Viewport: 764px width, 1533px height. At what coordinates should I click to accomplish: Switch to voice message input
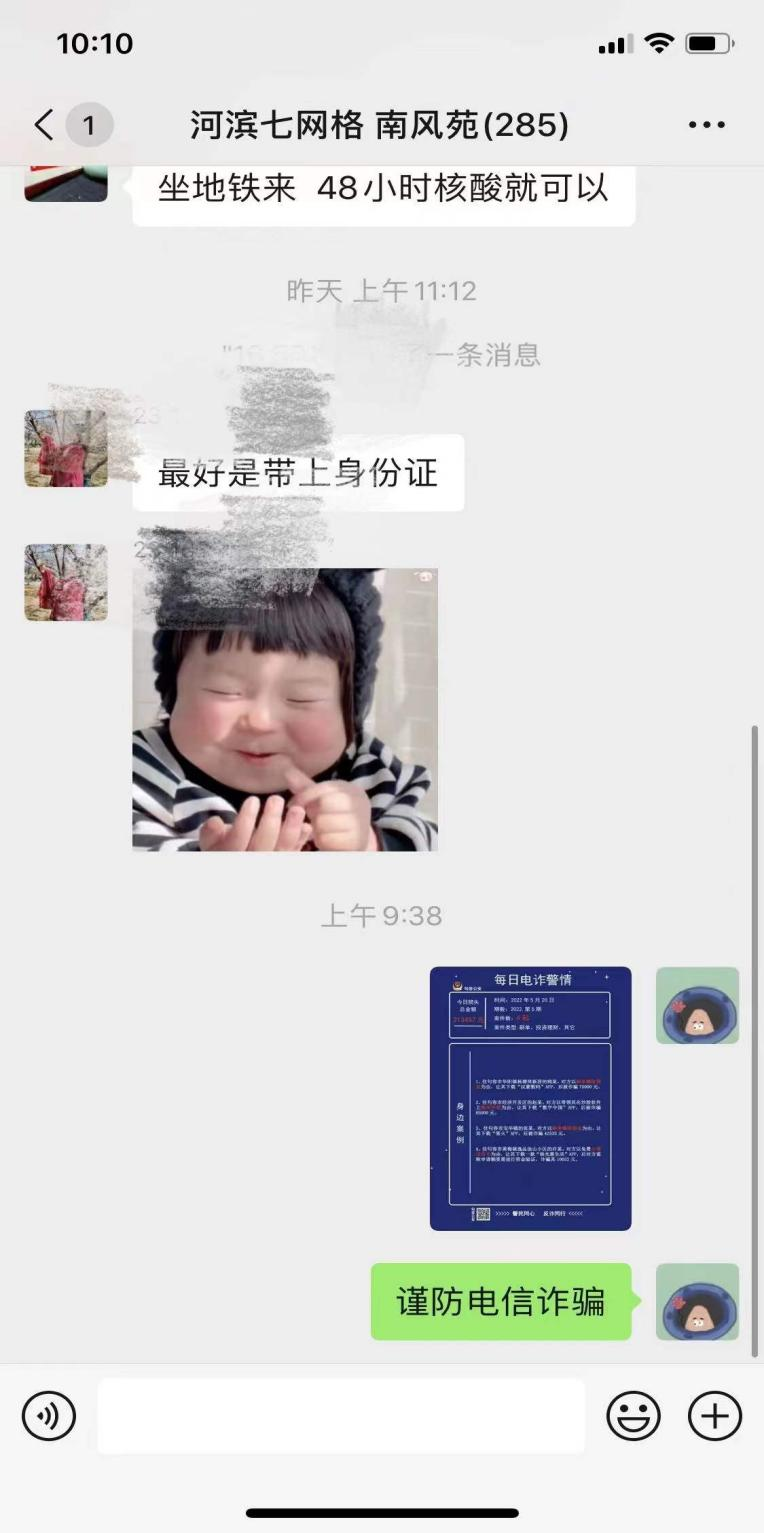point(49,1416)
